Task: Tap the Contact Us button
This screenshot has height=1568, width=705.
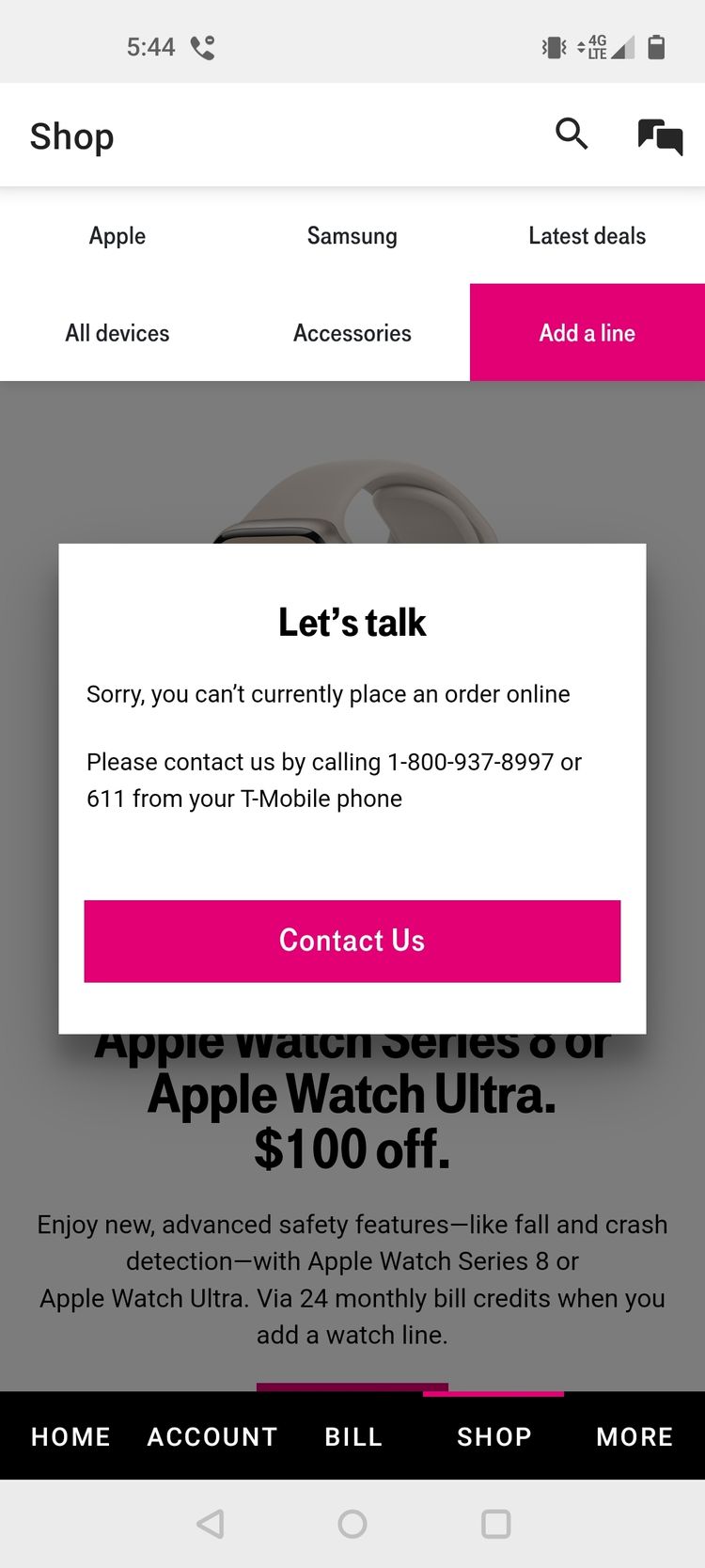Action: 352,941
